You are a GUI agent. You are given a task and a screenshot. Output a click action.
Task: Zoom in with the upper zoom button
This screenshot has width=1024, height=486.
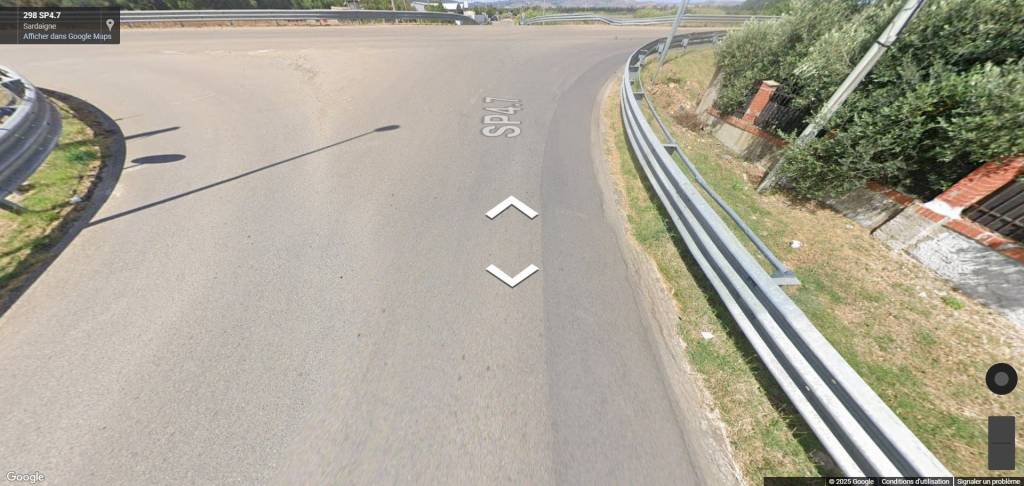pos(1001,429)
